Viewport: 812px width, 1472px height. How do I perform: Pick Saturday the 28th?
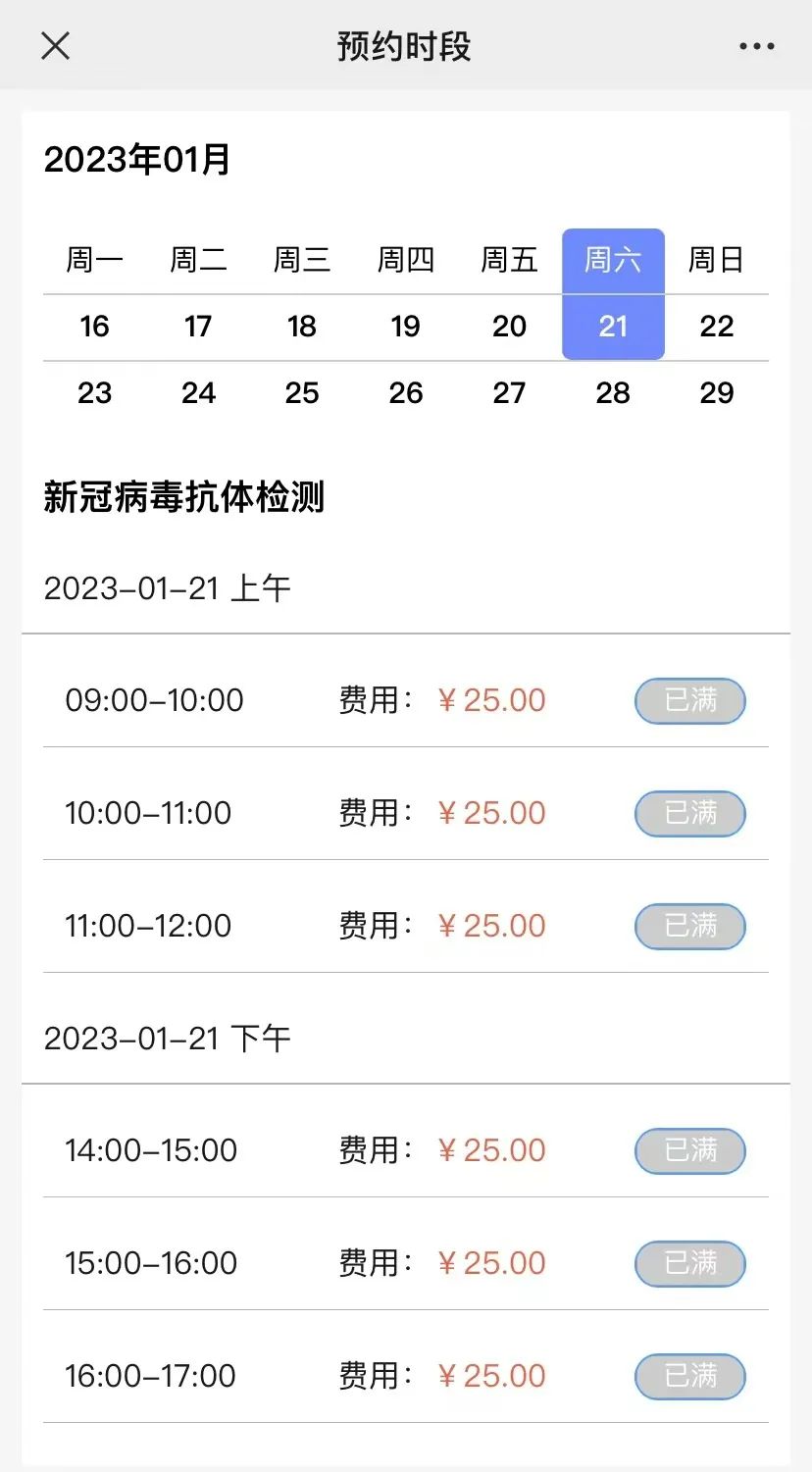click(x=613, y=393)
